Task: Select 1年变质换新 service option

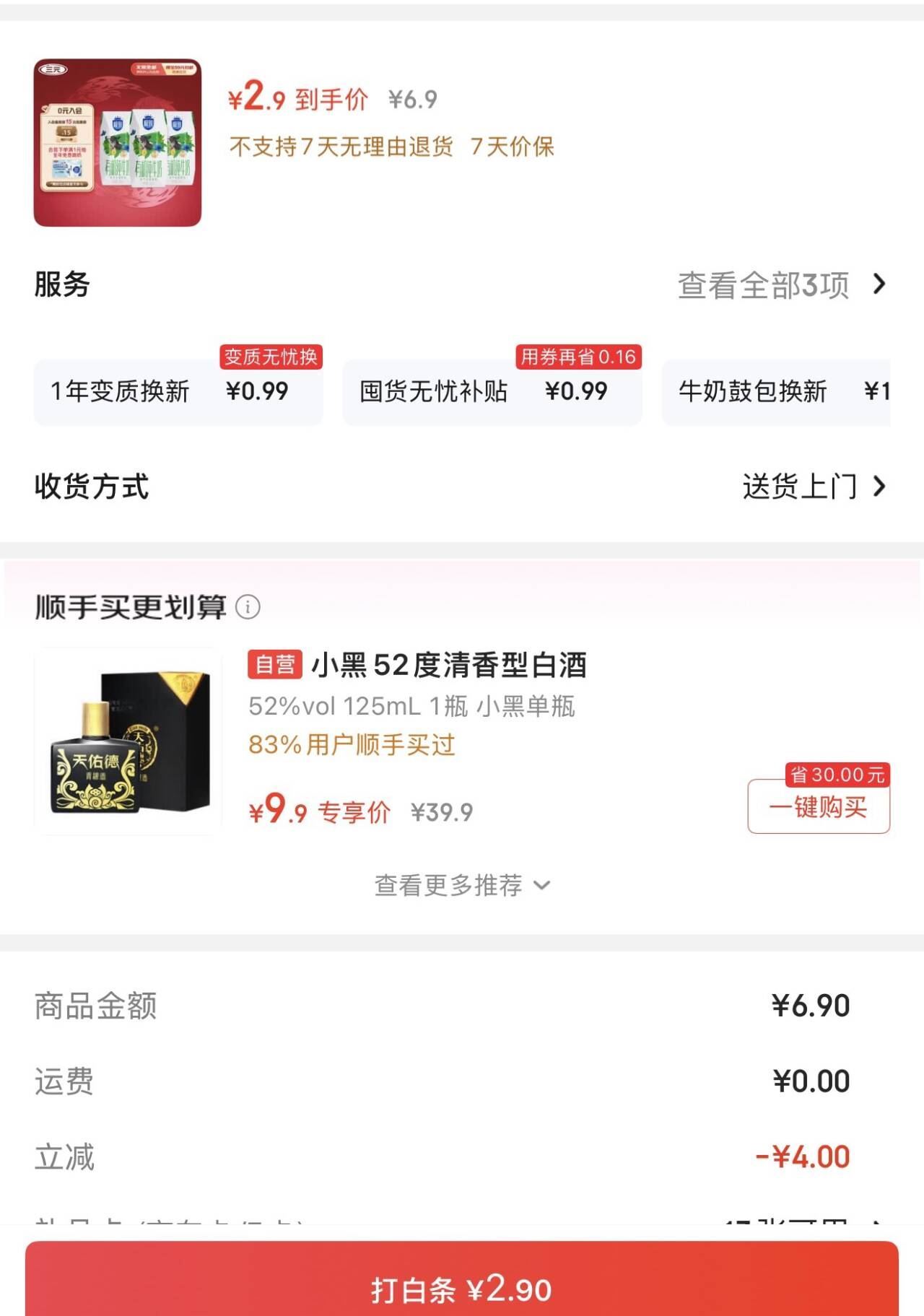Action: (178, 392)
